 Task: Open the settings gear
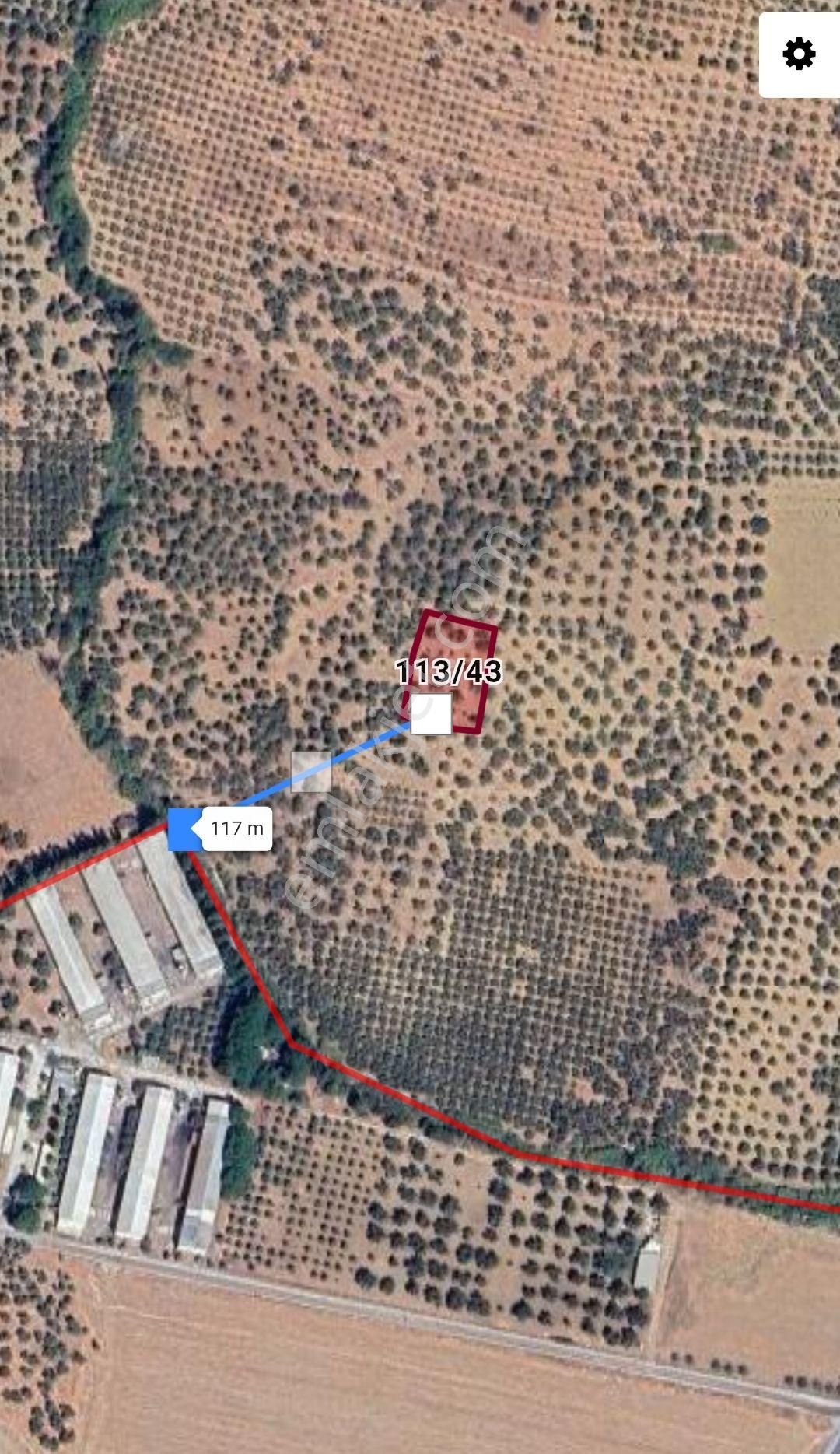click(799, 54)
